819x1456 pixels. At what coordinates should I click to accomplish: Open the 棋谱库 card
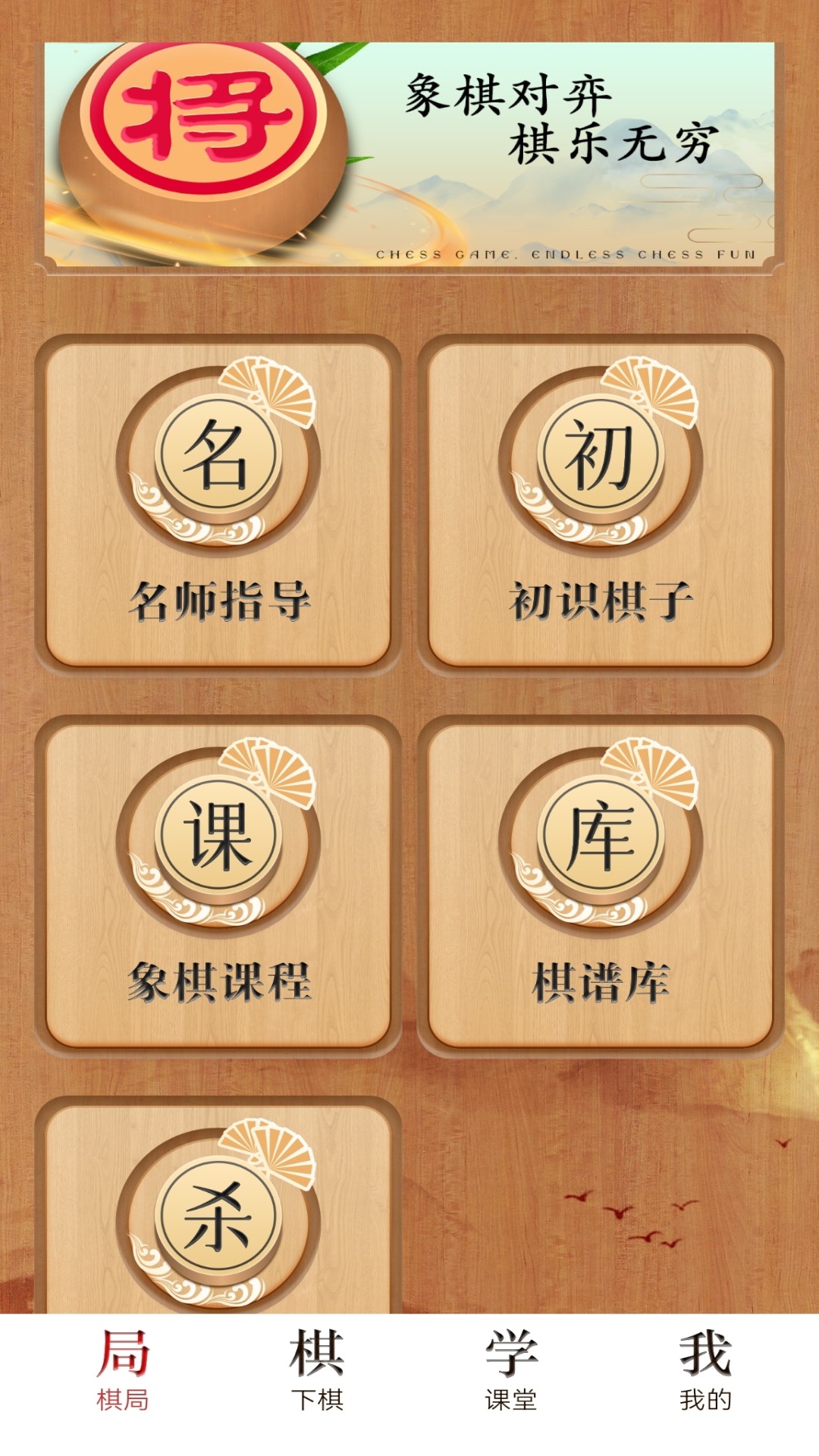pyautogui.click(x=601, y=886)
